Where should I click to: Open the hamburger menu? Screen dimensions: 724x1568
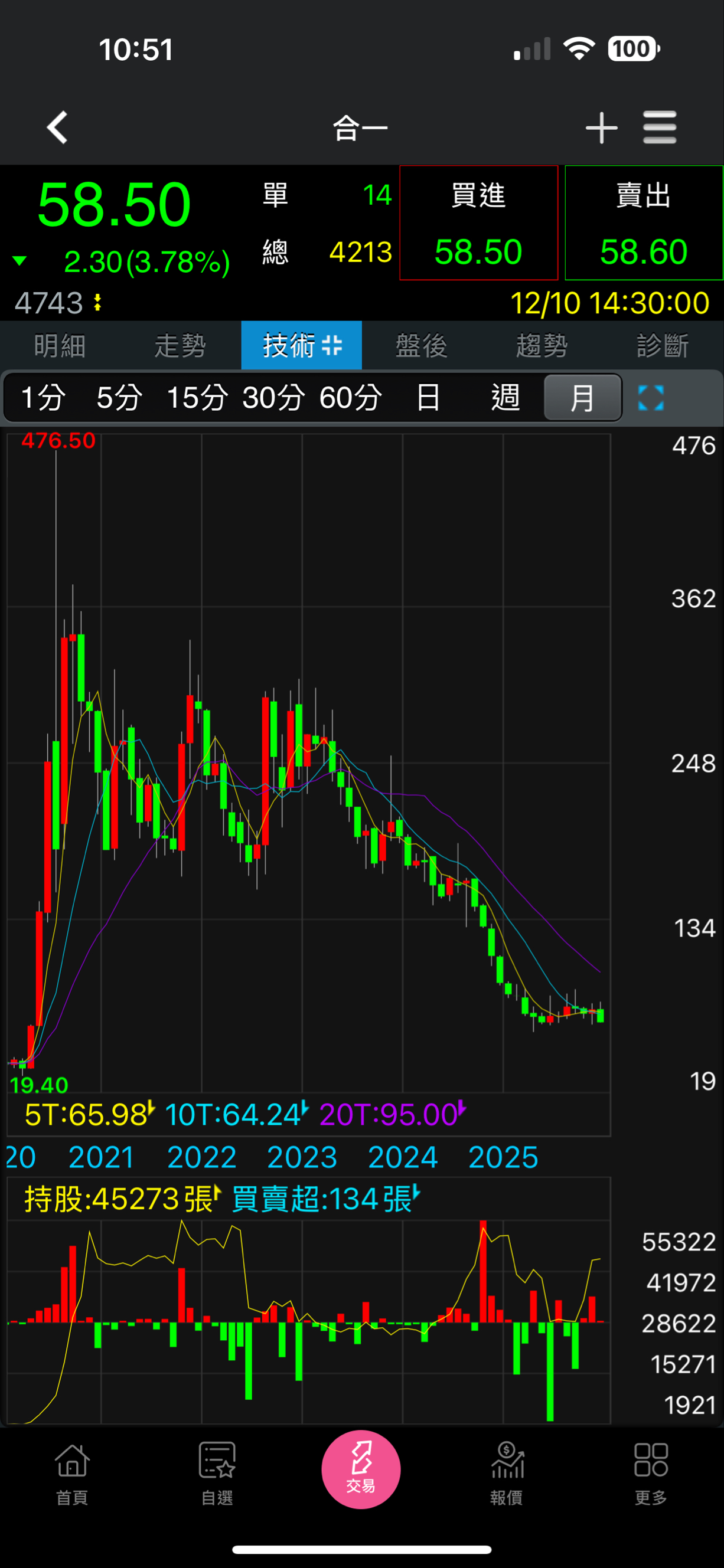point(660,127)
